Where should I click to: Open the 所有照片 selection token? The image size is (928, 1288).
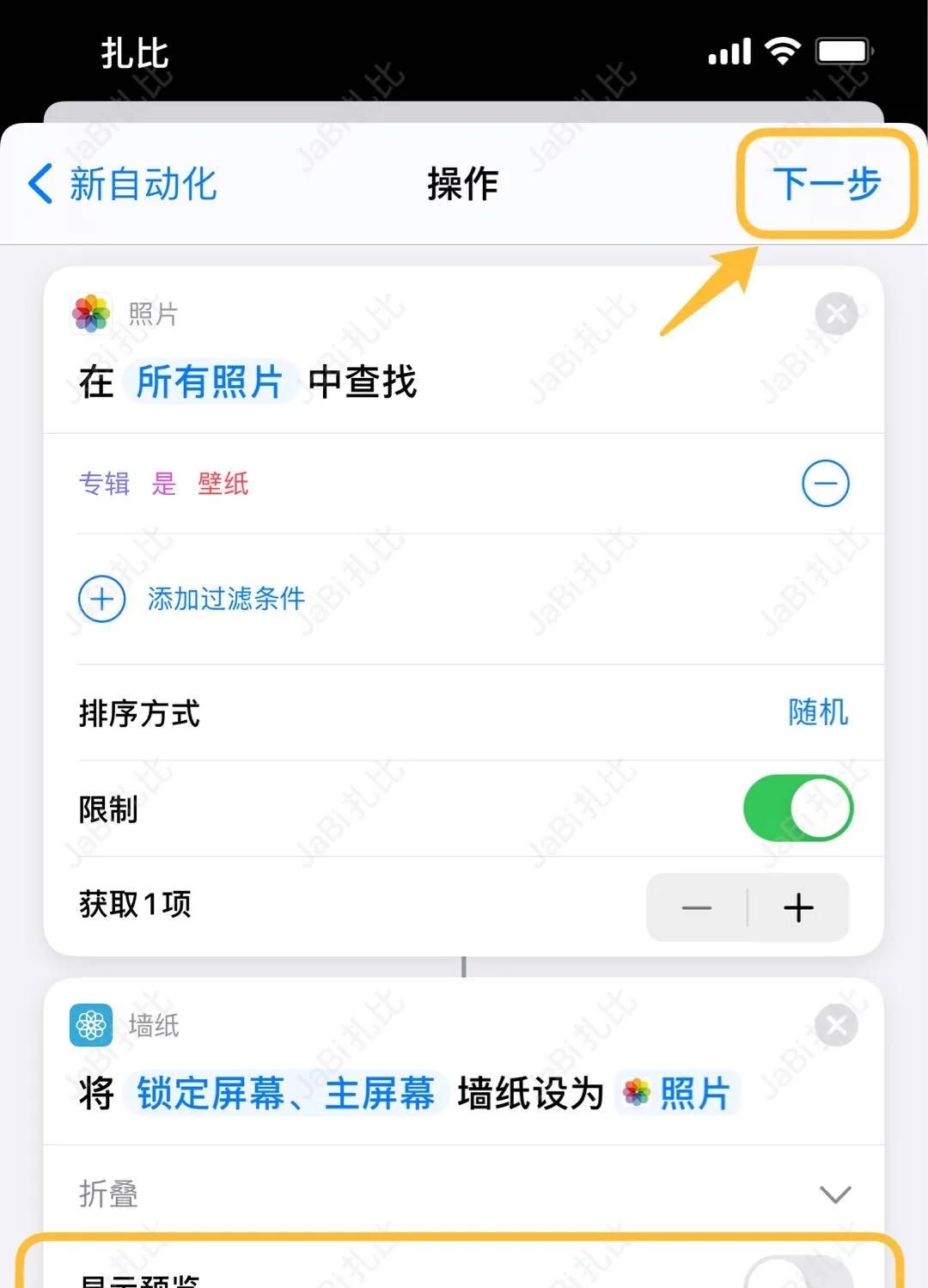212,381
